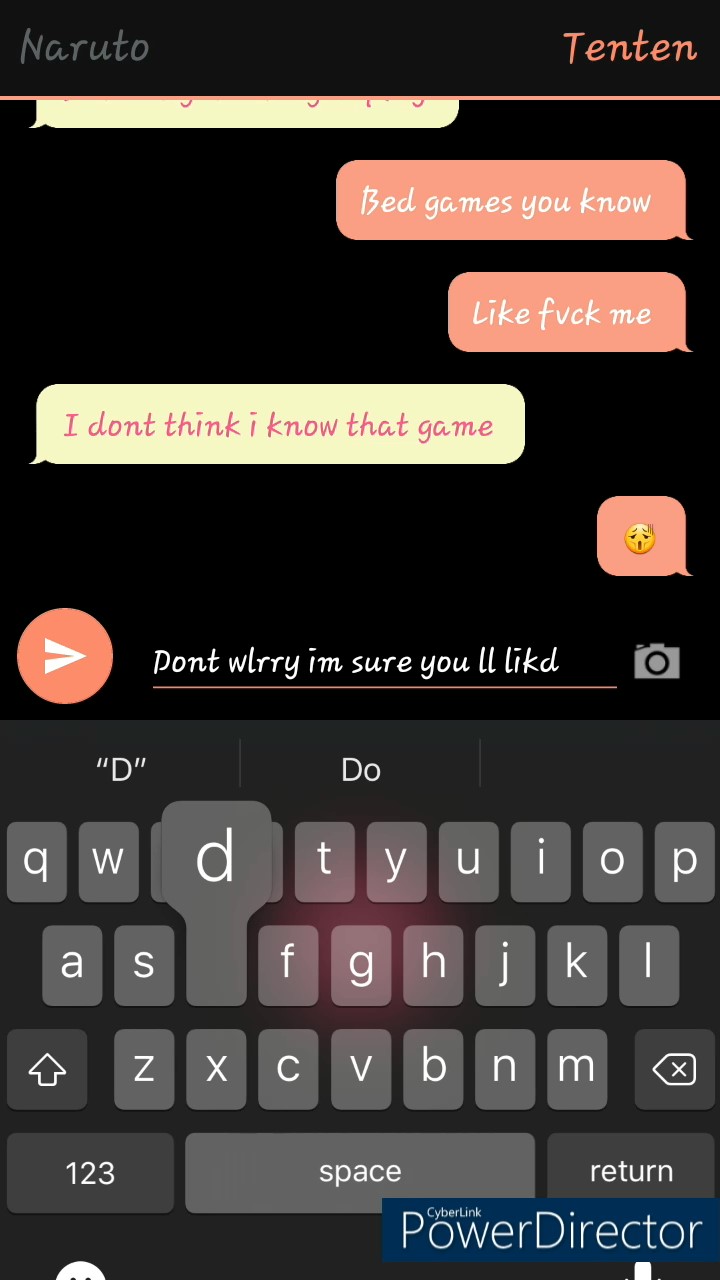Tap the space bar
Viewport: 720px width, 1280px height.
click(x=360, y=1171)
